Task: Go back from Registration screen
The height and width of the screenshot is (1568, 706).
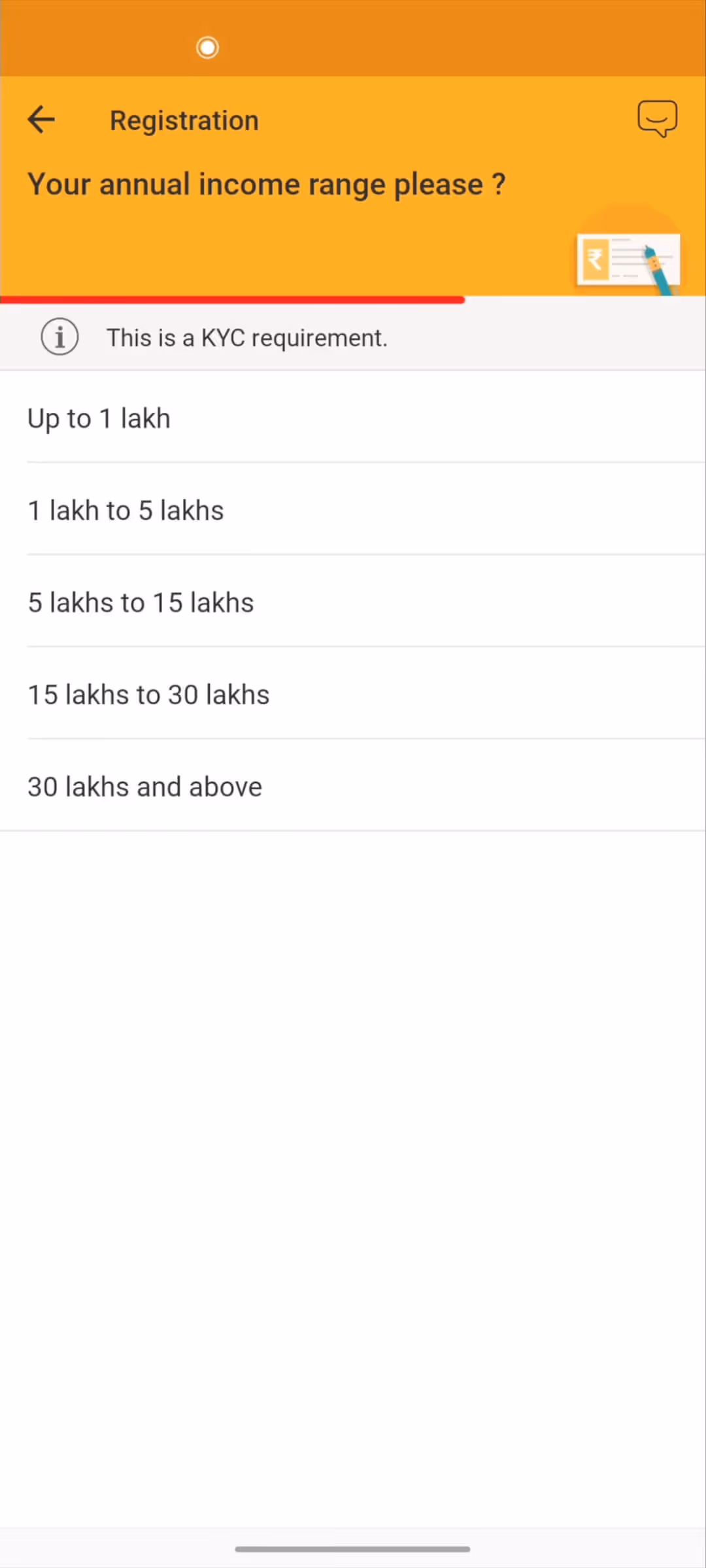Action: [x=41, y=120]
